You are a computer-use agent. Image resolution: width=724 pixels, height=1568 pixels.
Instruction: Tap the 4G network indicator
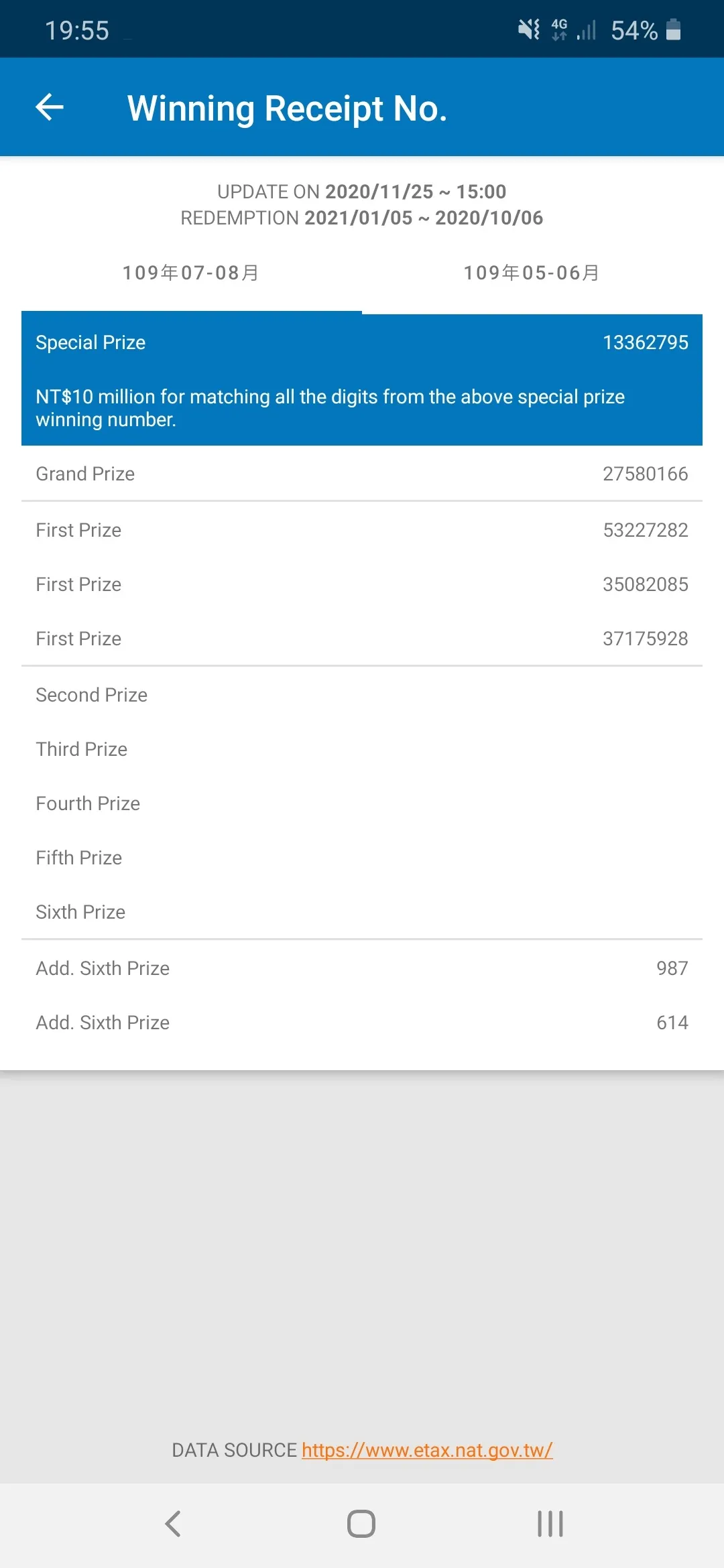click(x=558, y=28)
